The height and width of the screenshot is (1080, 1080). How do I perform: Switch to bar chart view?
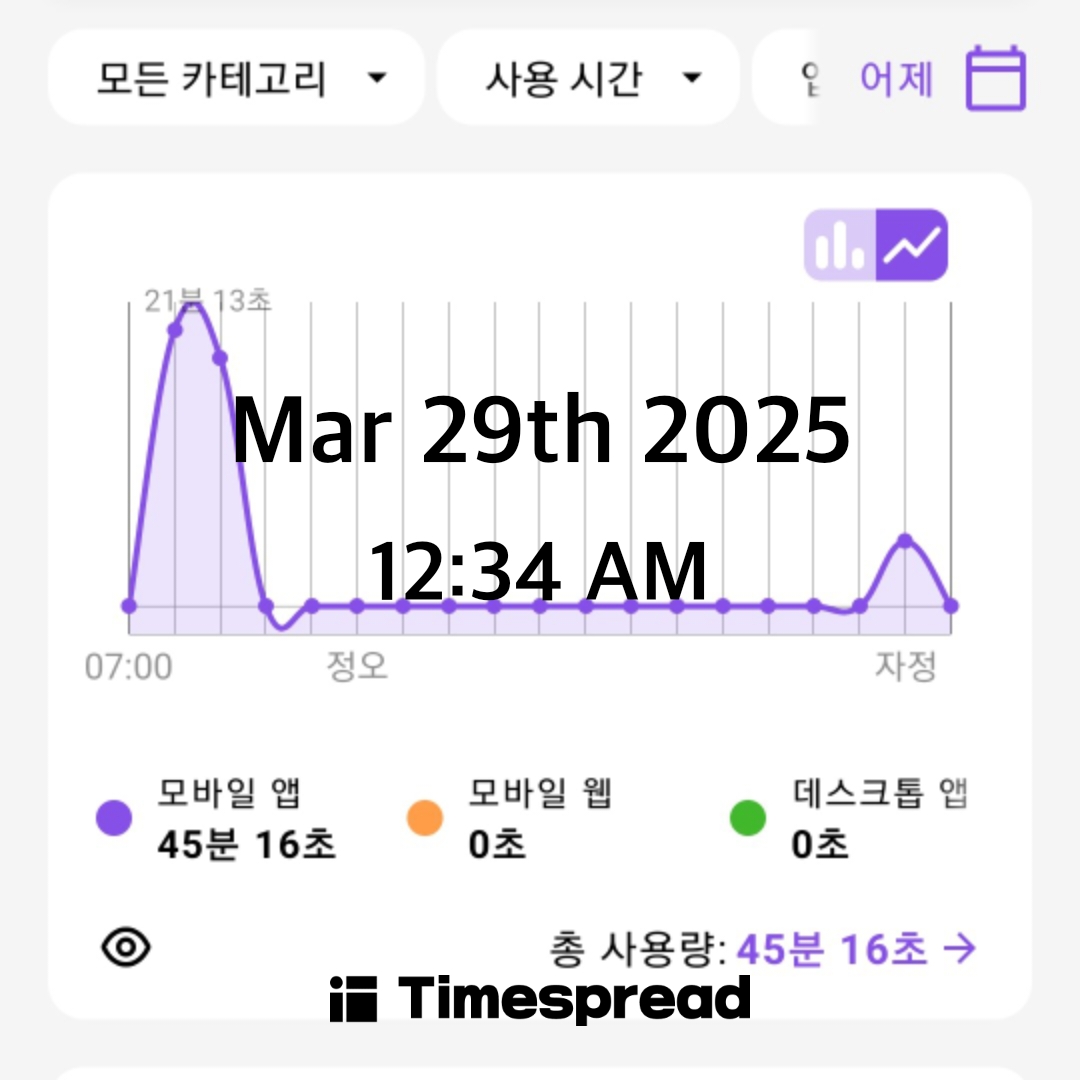click(841, 245)
